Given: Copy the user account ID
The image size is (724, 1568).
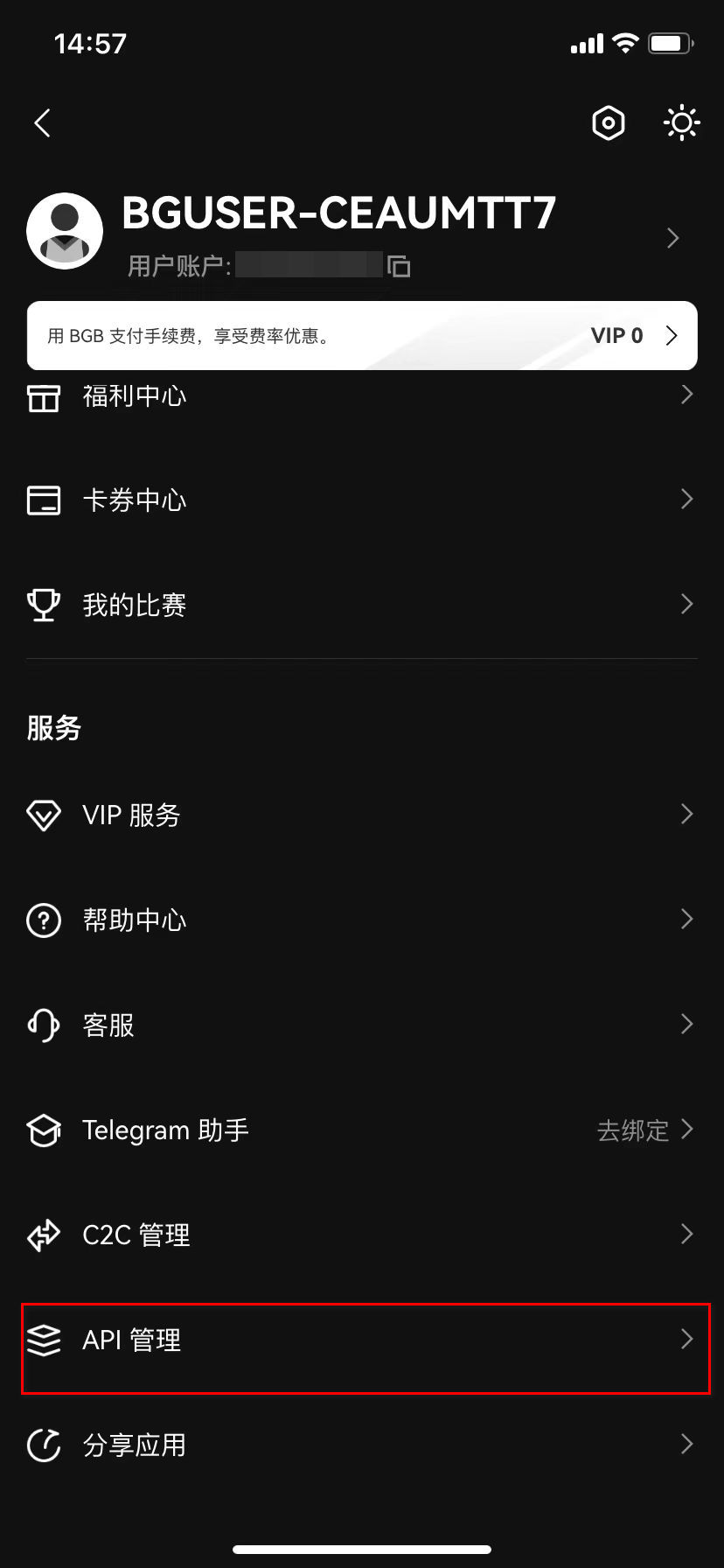Looking at the screenshot, I should [x=400, y=266].
